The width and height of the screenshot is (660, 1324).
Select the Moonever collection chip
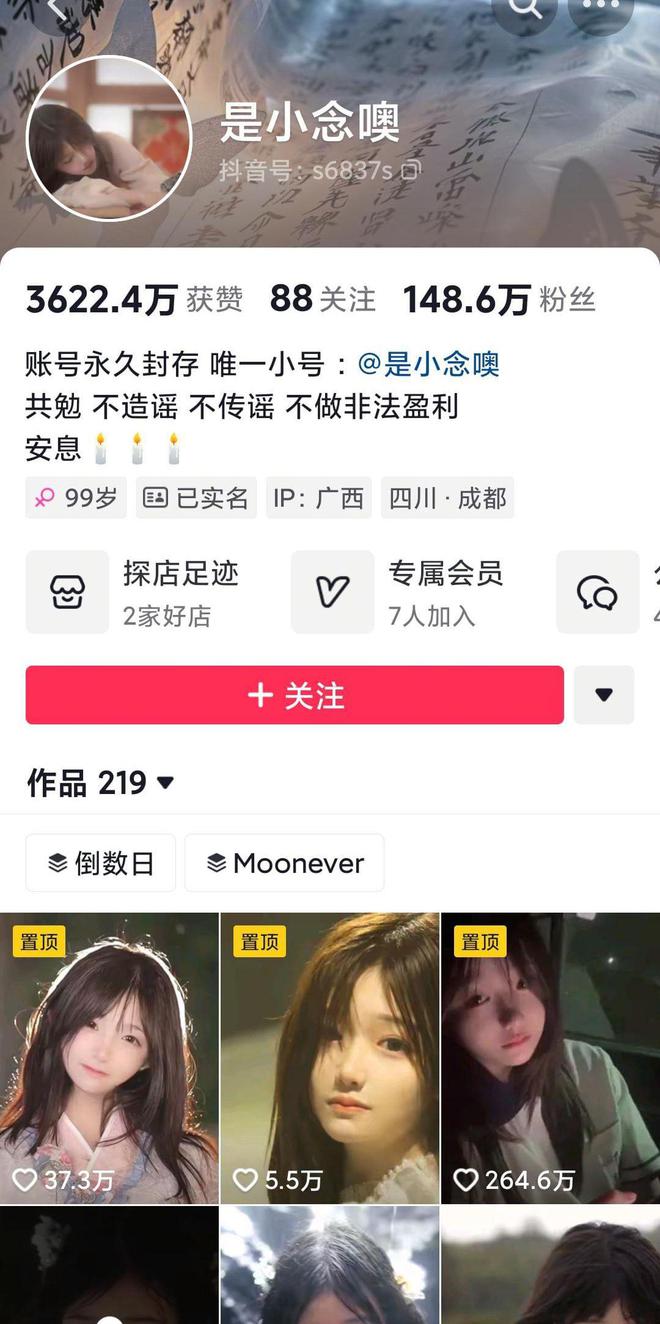point(285,863)
